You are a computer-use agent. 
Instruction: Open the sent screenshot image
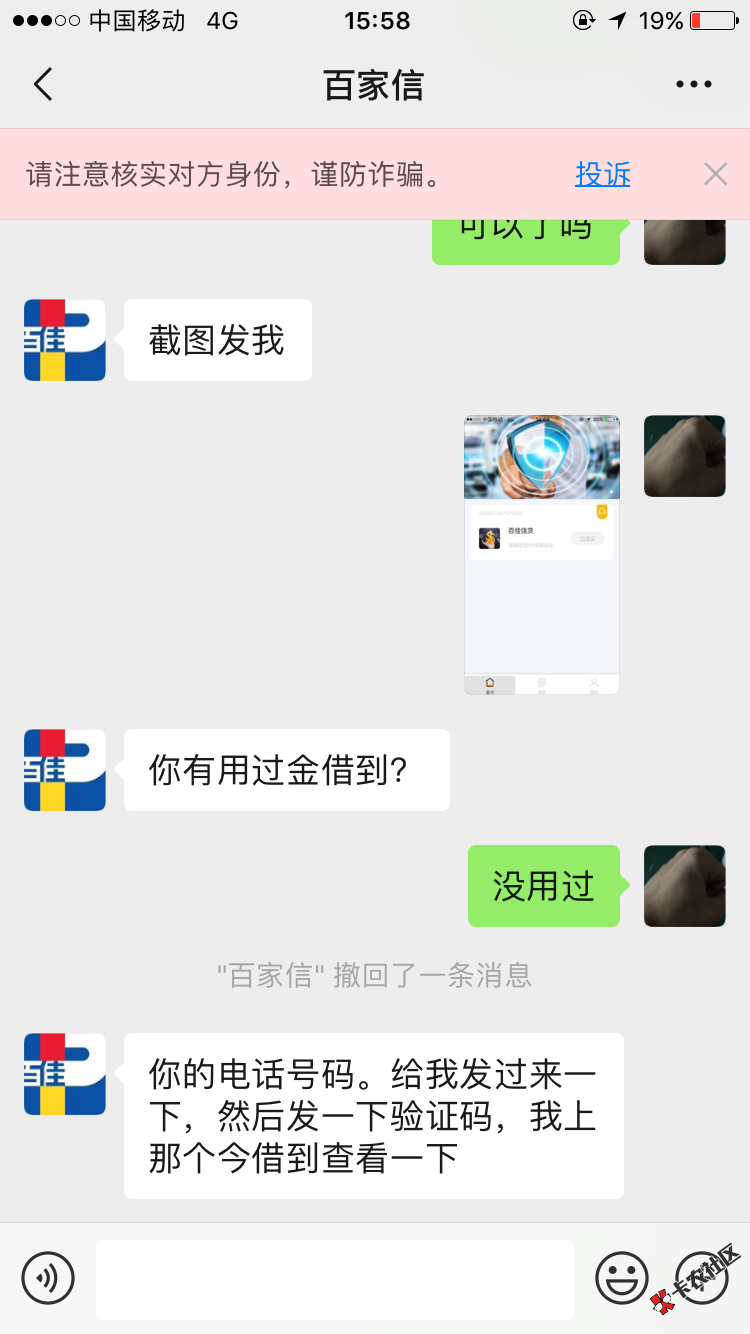541,554
